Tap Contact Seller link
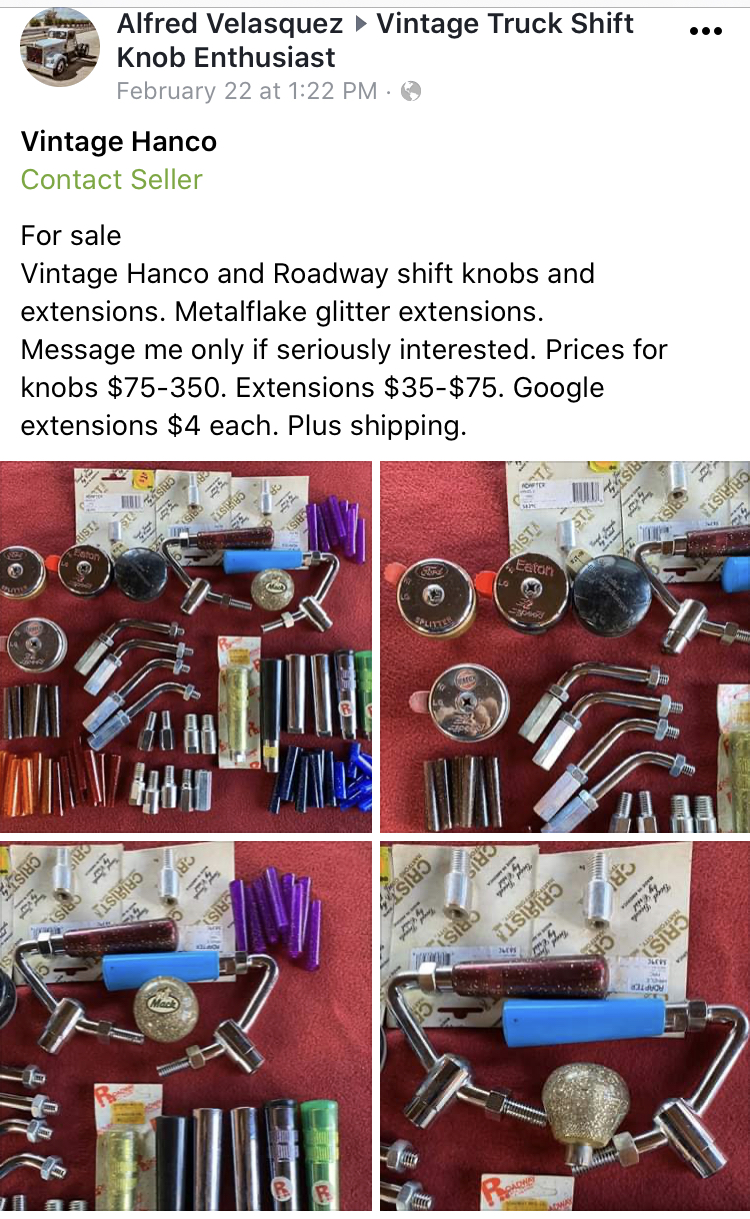The height and width of the screenshot is (1219, 750). [111, 179]
